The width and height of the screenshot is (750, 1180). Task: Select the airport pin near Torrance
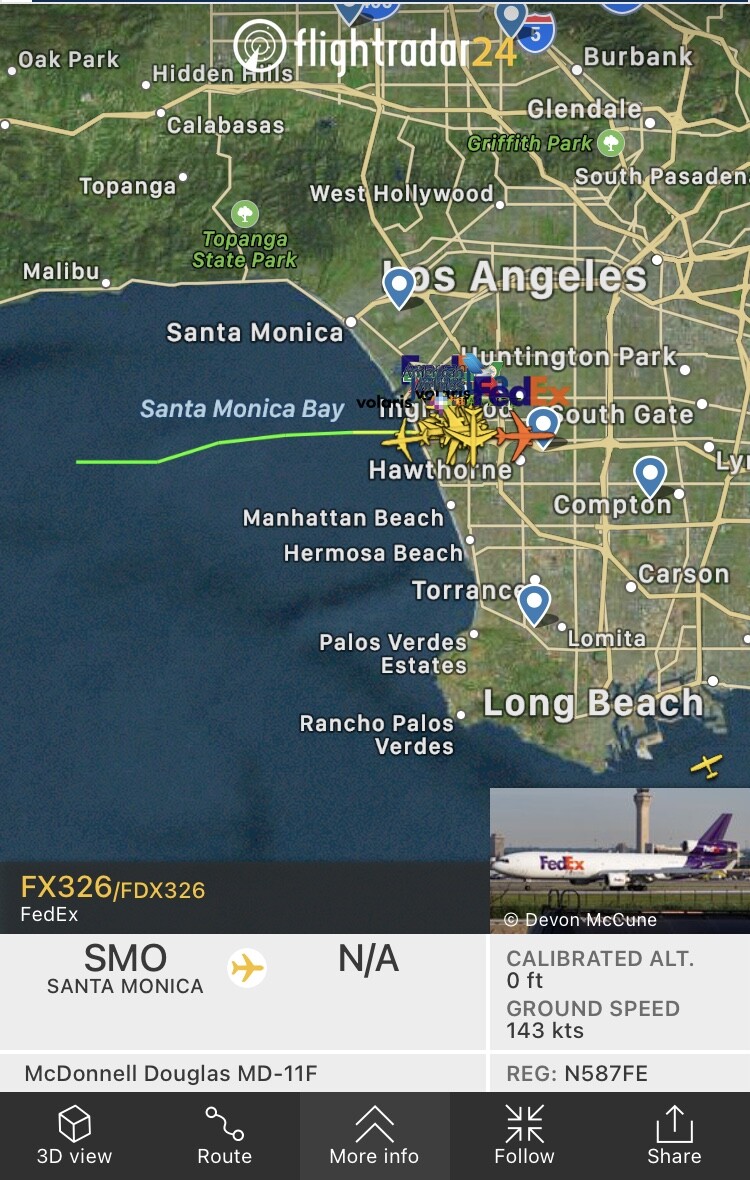[x=534, y=603]
